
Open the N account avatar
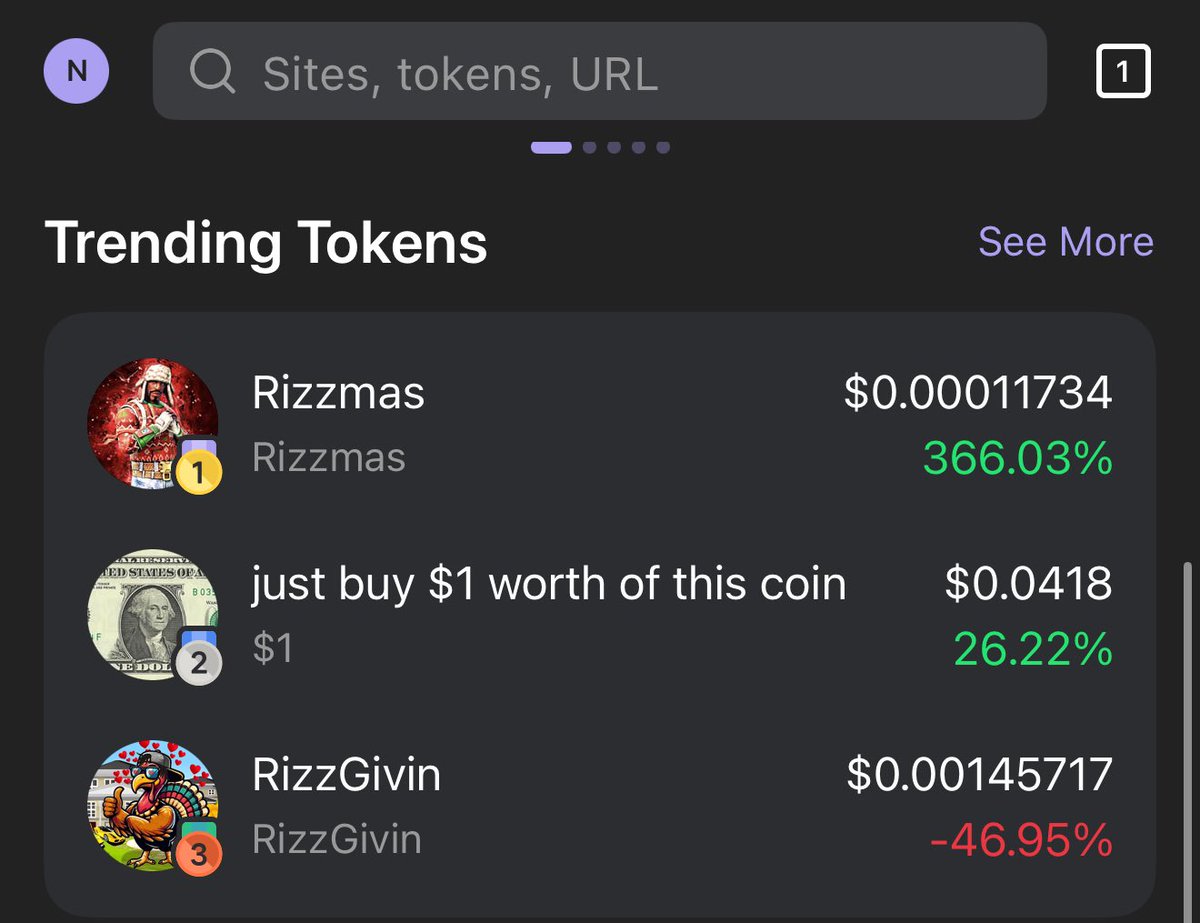tap(76, 72)
